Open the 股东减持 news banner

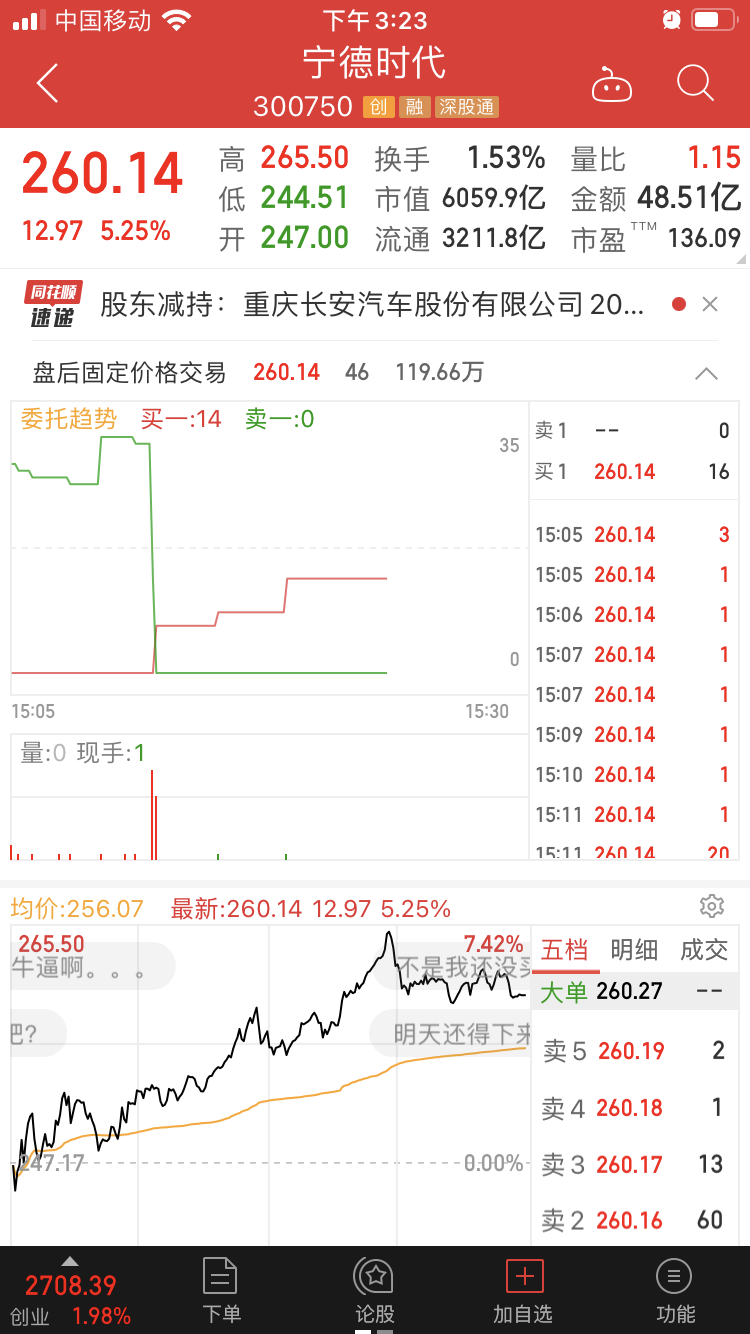(x=370, y=305)
